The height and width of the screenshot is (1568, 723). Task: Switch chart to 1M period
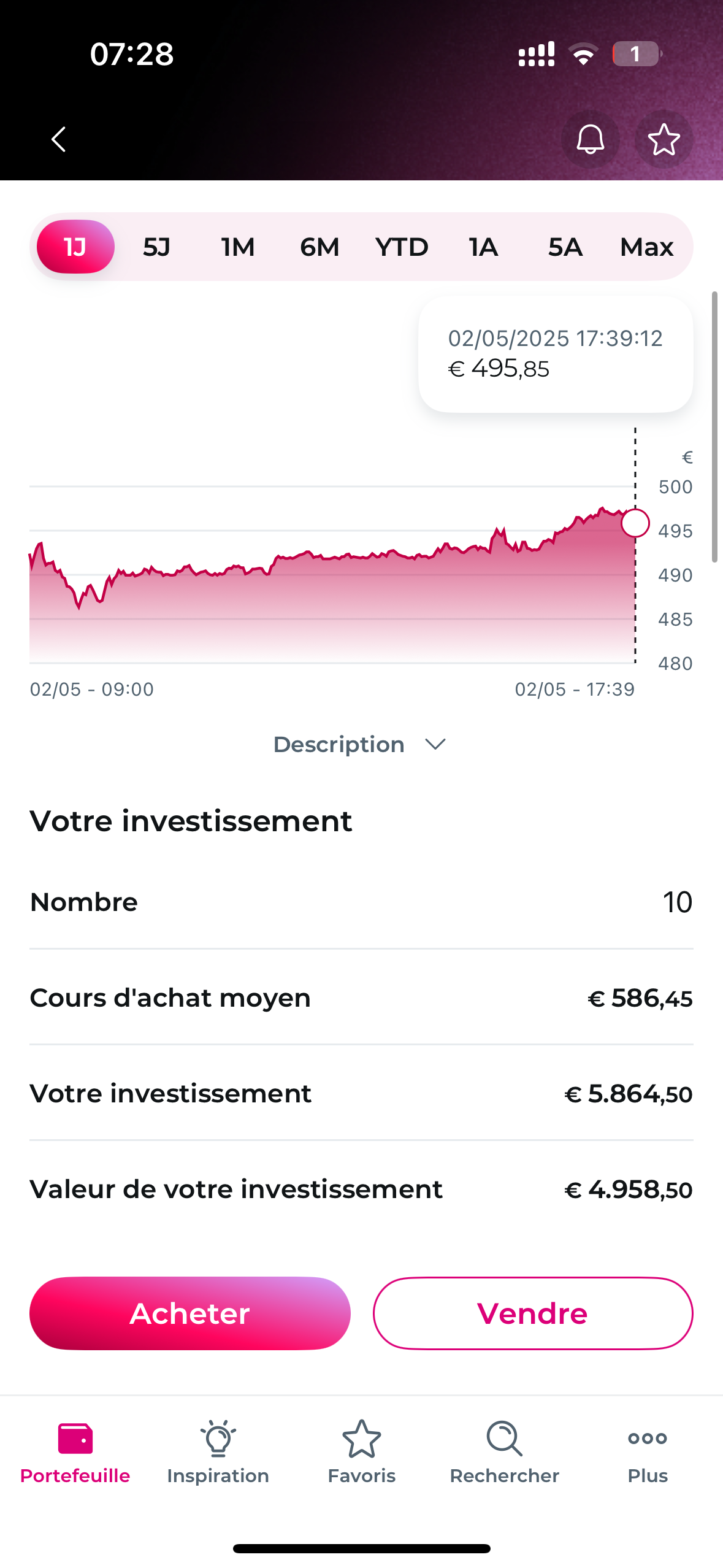click(x=238, y=247)
